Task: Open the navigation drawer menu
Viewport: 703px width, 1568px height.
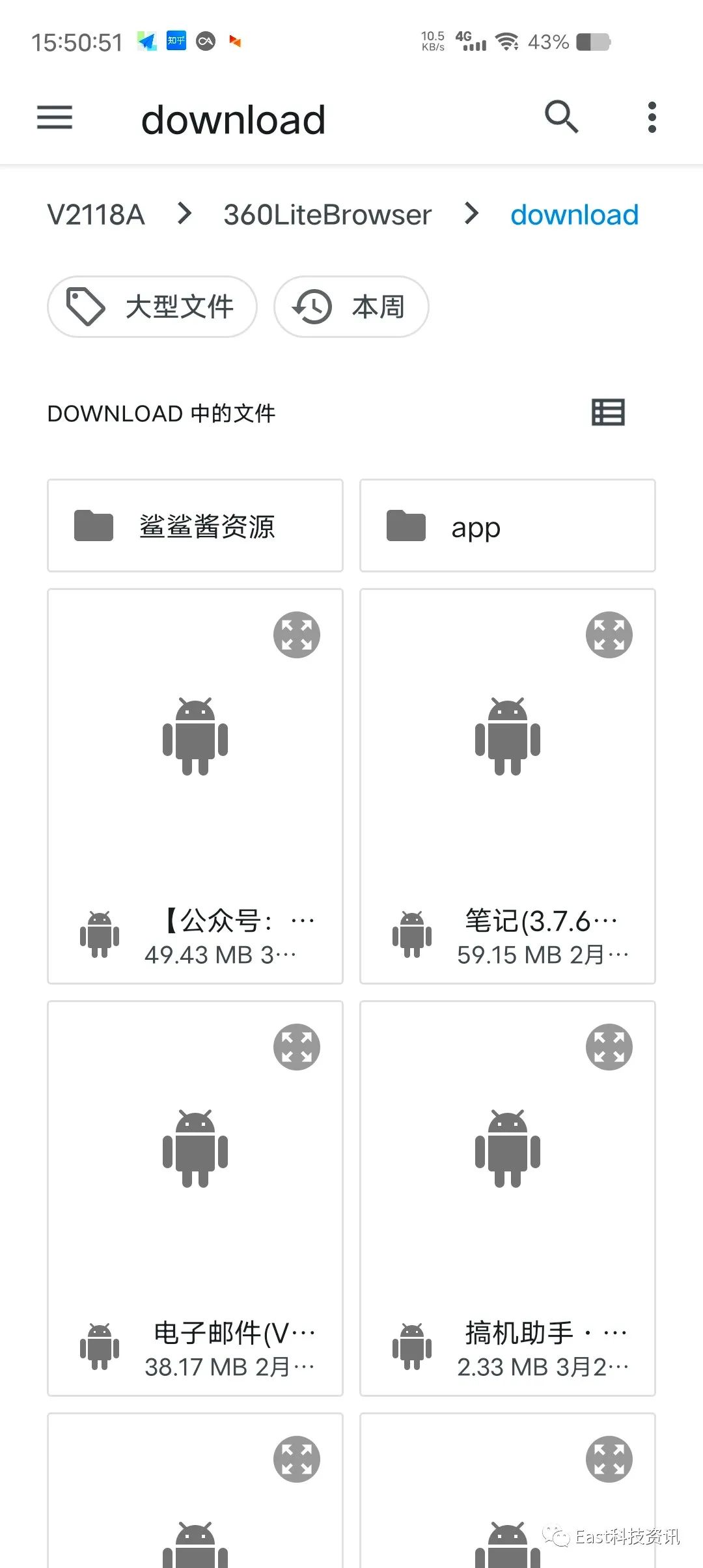Action: [55, 118]
